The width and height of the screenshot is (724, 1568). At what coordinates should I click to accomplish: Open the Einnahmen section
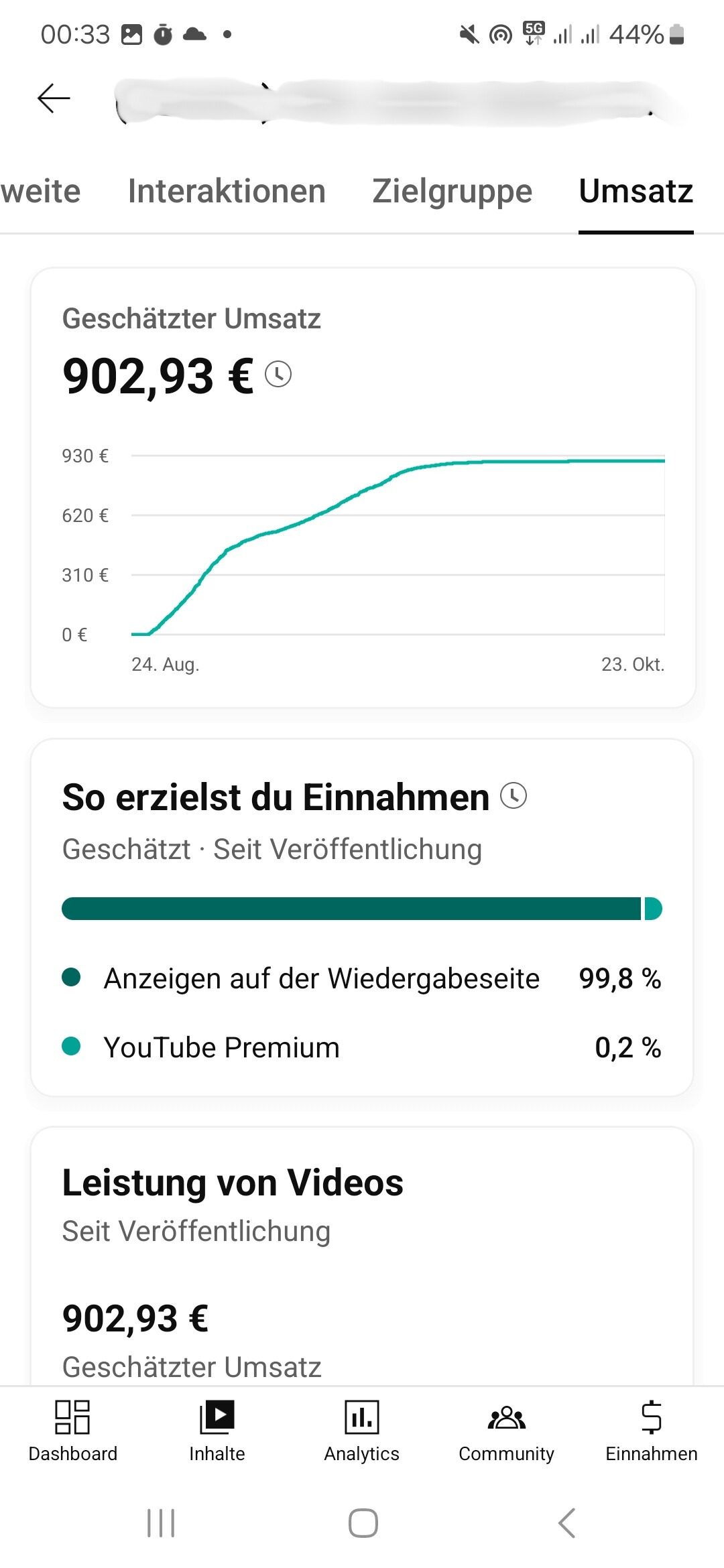coord(652,1430)
